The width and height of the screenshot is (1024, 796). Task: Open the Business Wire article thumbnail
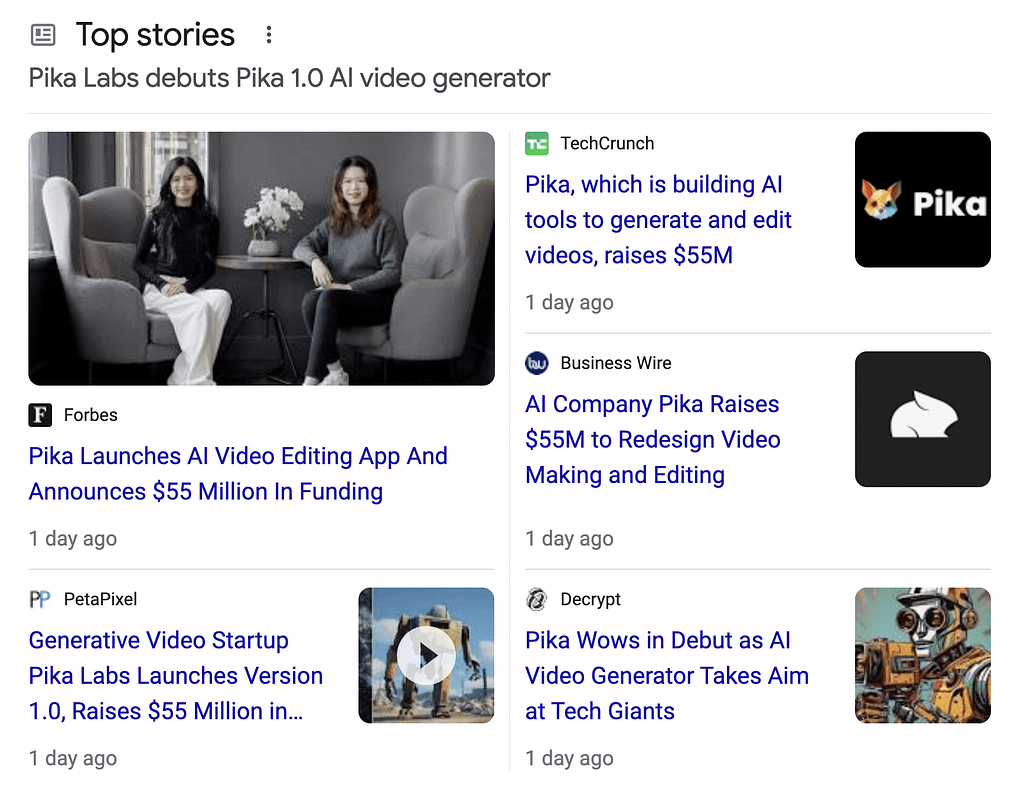click(922, 419)
